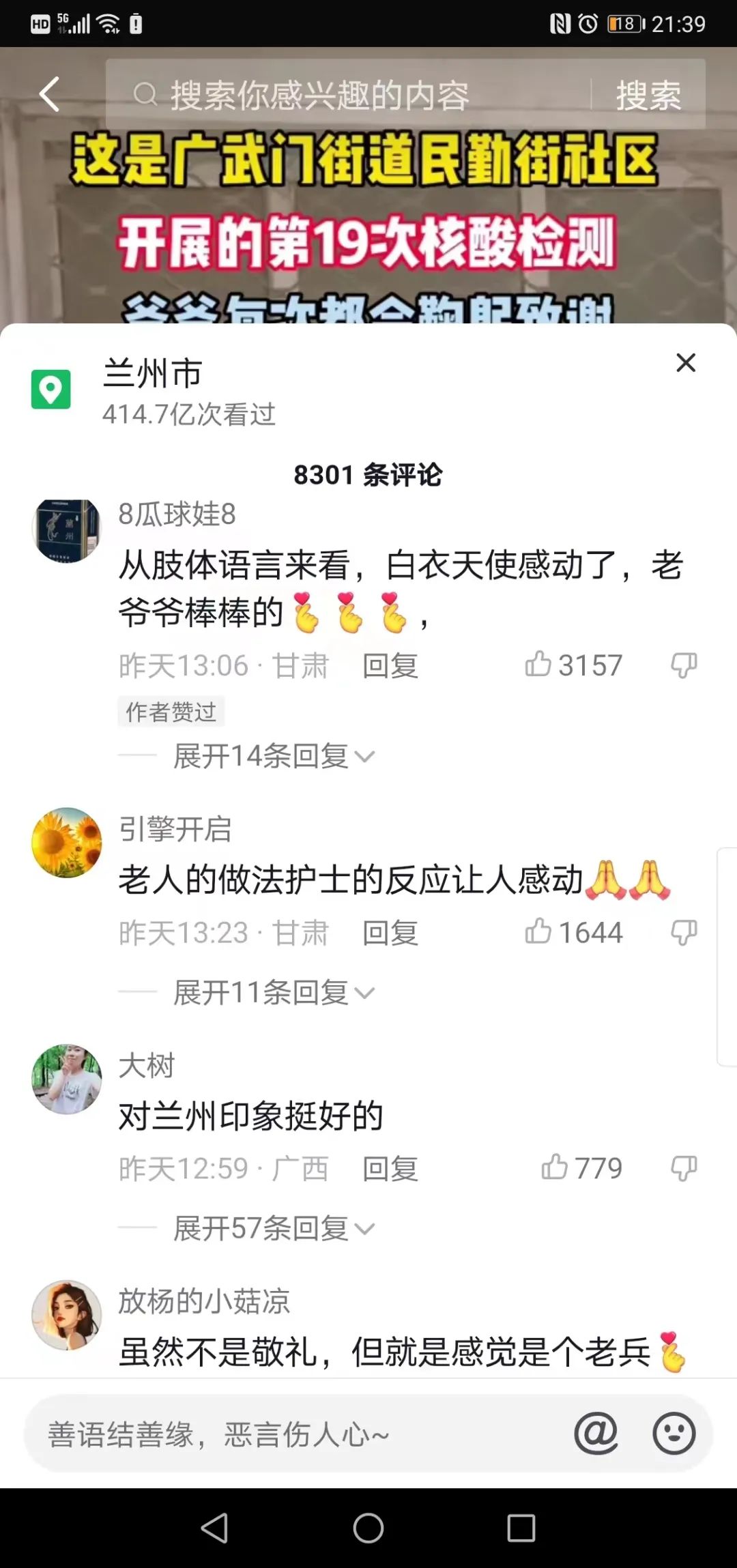Reply to 引擎开启's comment
Viewport: 737px width, 1568px height.
pyautogui.click(x=390, y=933)
